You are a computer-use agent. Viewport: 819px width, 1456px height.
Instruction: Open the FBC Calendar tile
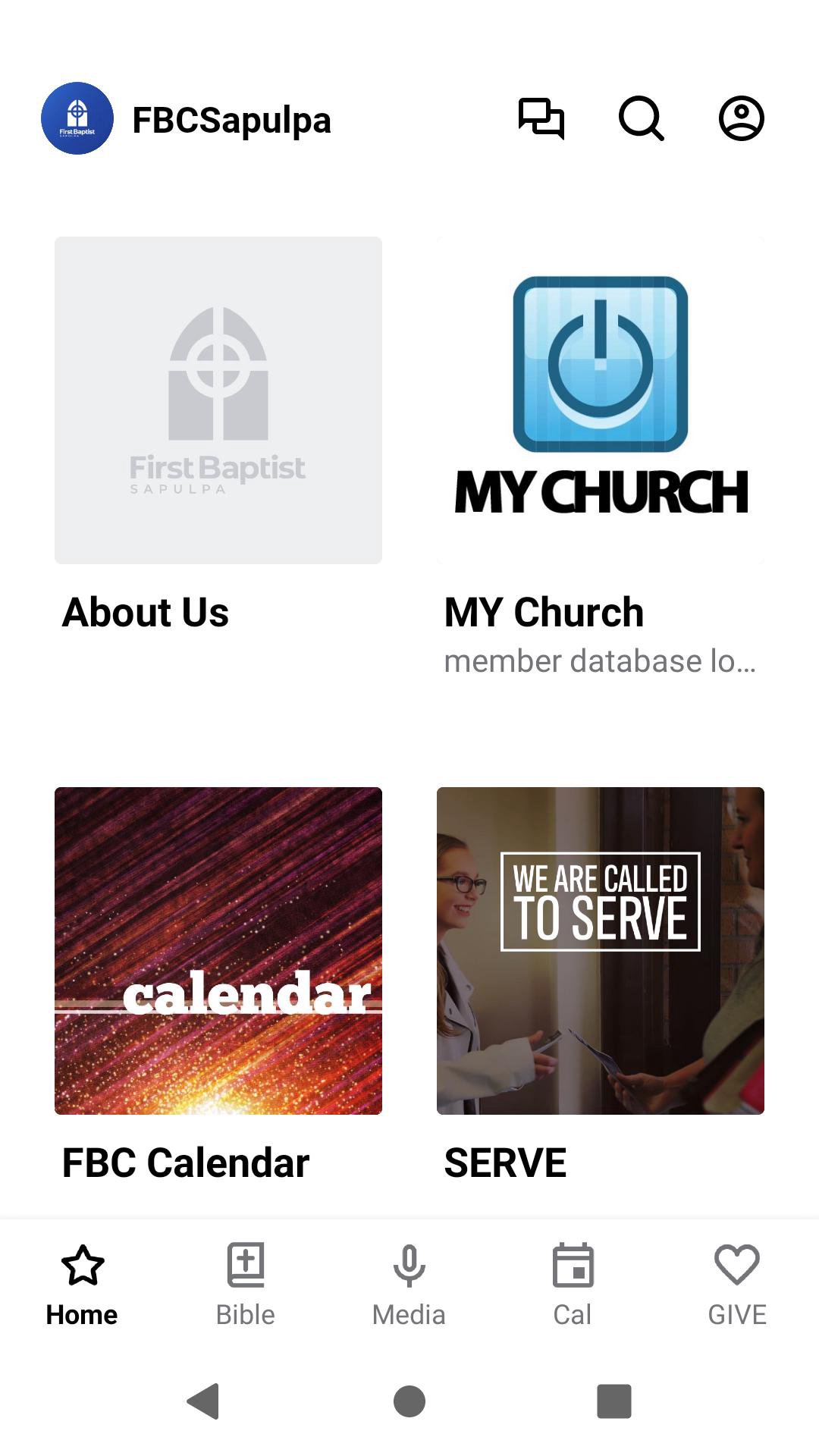click(x=218, y=951)
